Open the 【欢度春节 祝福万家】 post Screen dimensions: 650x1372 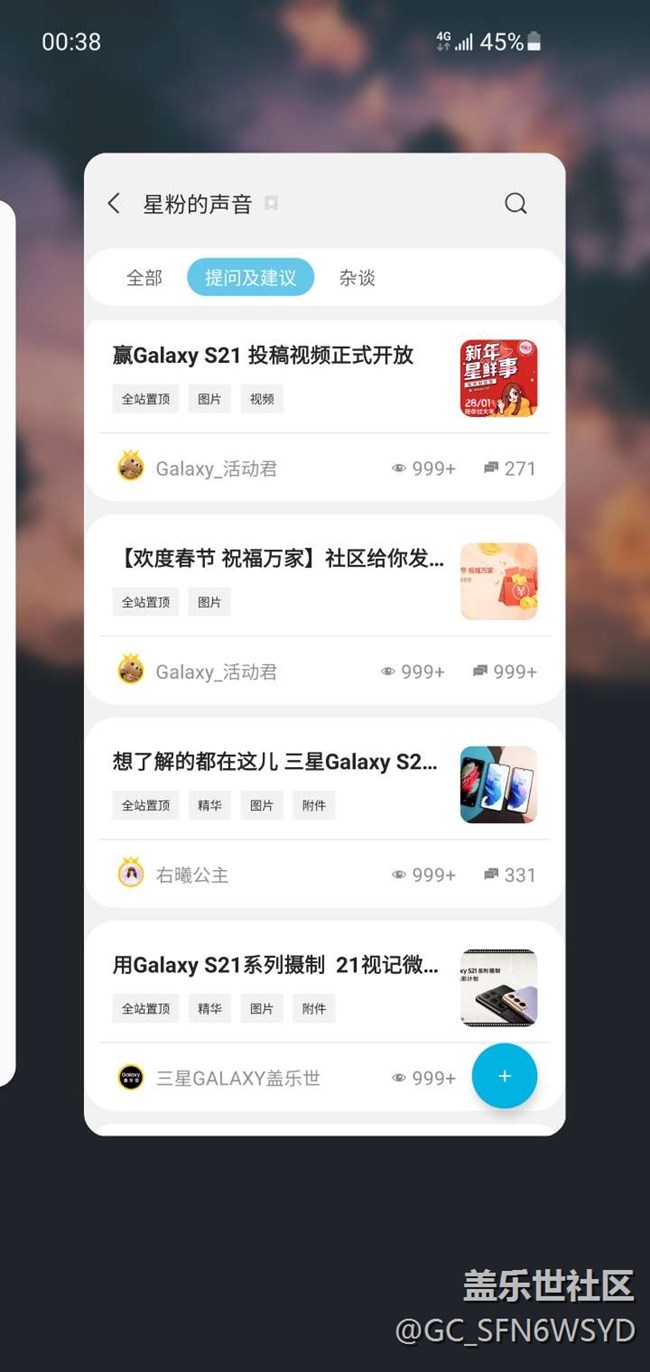(278, 559)
